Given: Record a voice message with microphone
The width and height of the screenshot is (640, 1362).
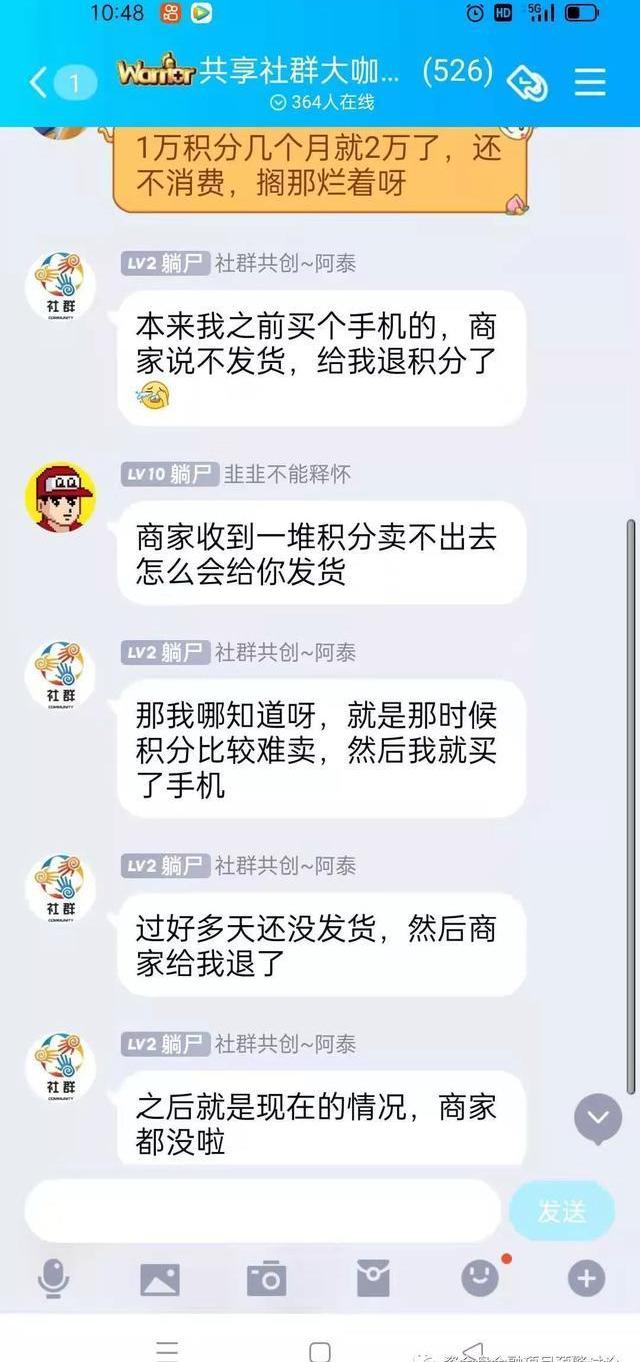Looking at the screenshot, I should (53, 1278).
